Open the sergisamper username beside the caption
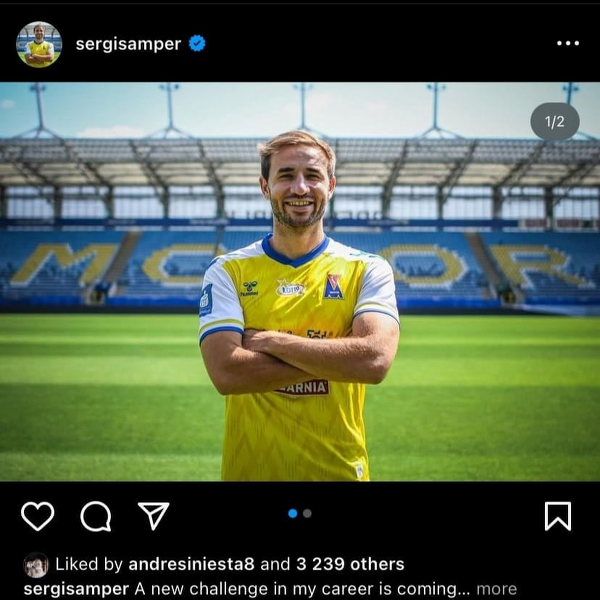600x600 pixels. tap(76, 589)
